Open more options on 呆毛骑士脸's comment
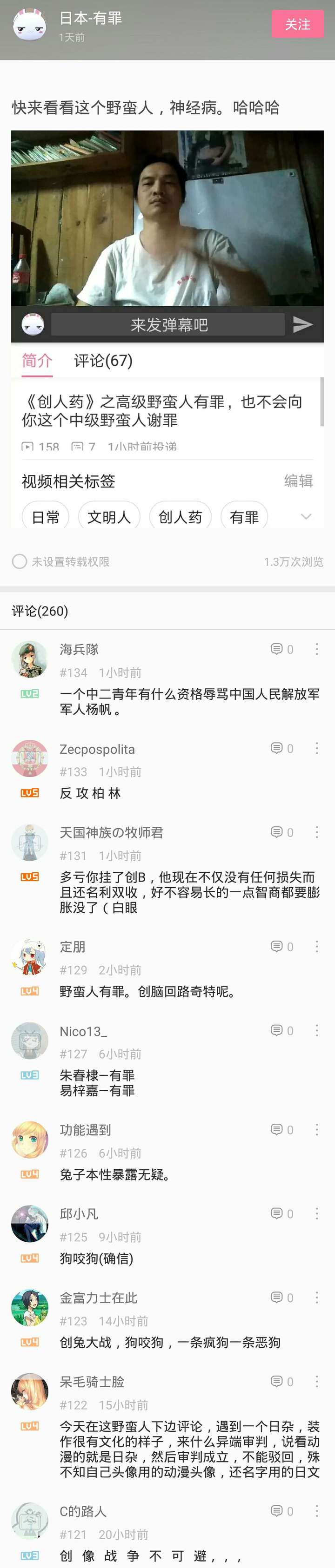The height and width of the screenshot is (1568, 335). [x=317, y=1383]
